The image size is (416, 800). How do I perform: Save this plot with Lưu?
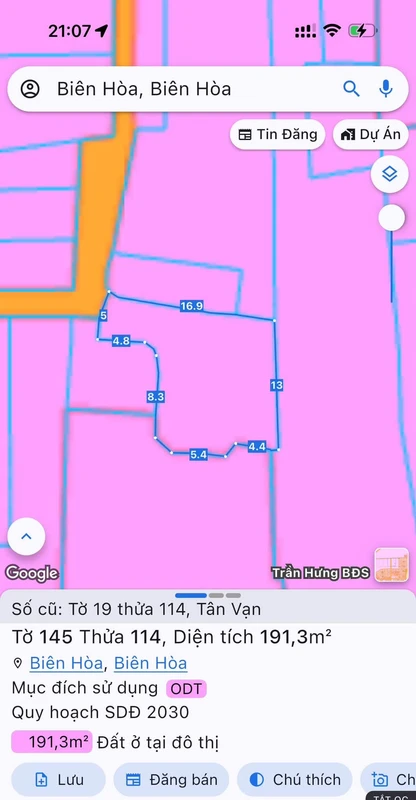click(59, 780)
